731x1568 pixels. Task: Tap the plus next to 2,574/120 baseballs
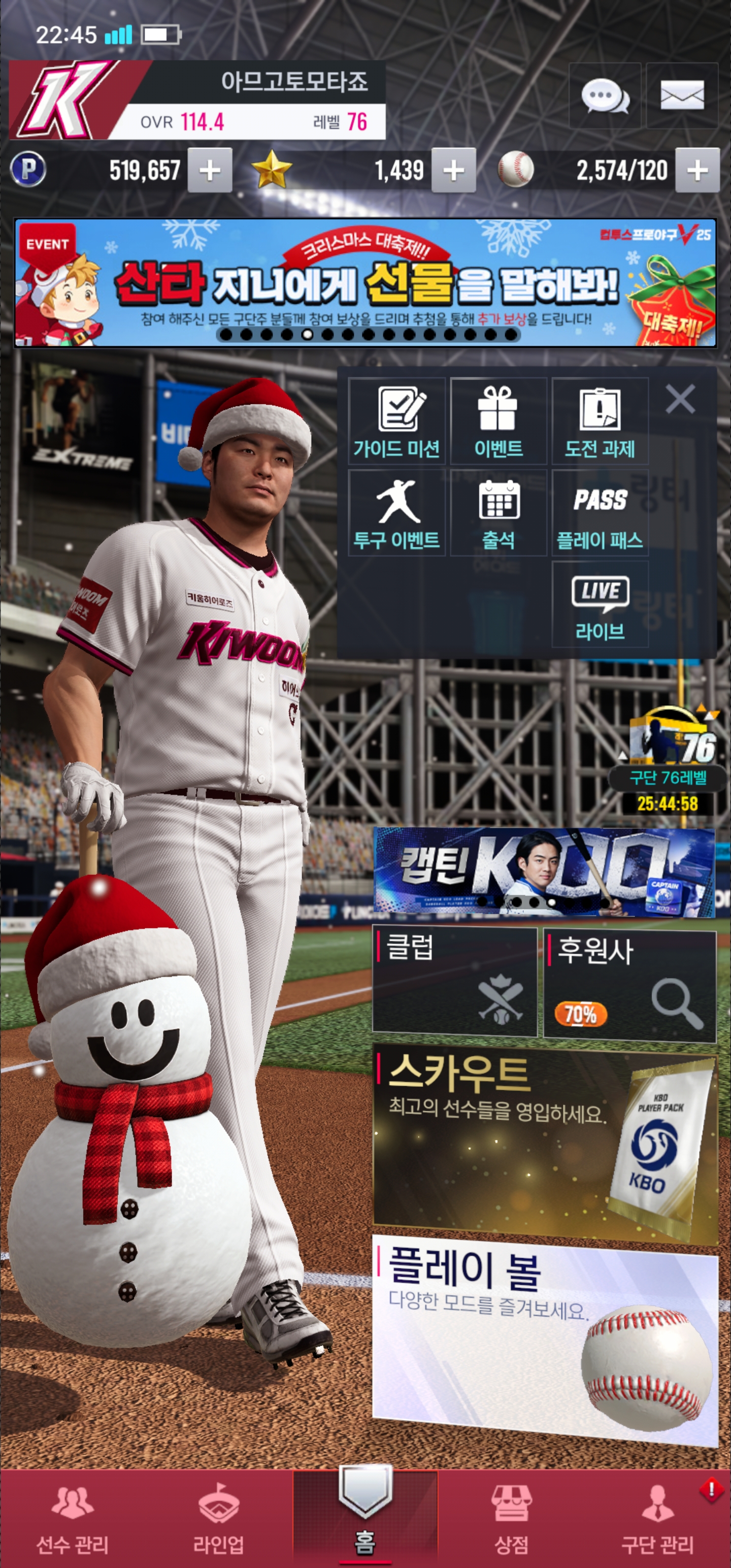click(697, 171)
